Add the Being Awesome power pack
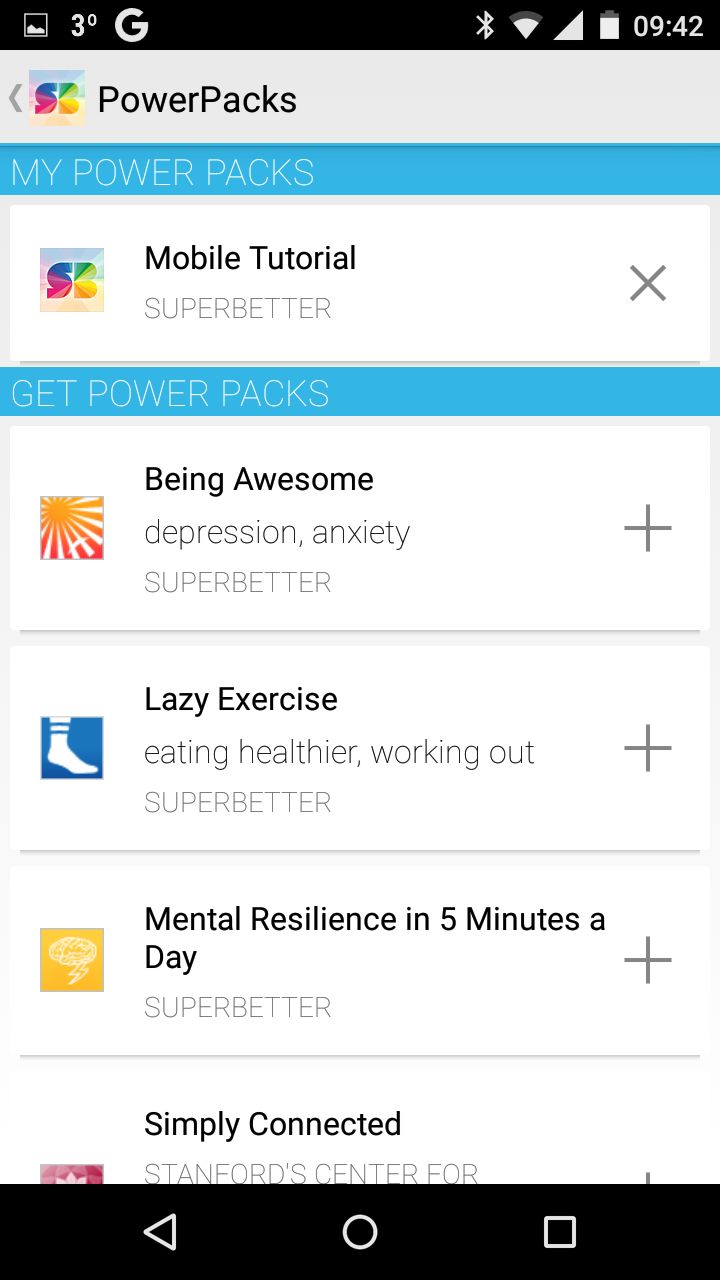This screenshot has height=1280, width=720. [x=648, y=527]
